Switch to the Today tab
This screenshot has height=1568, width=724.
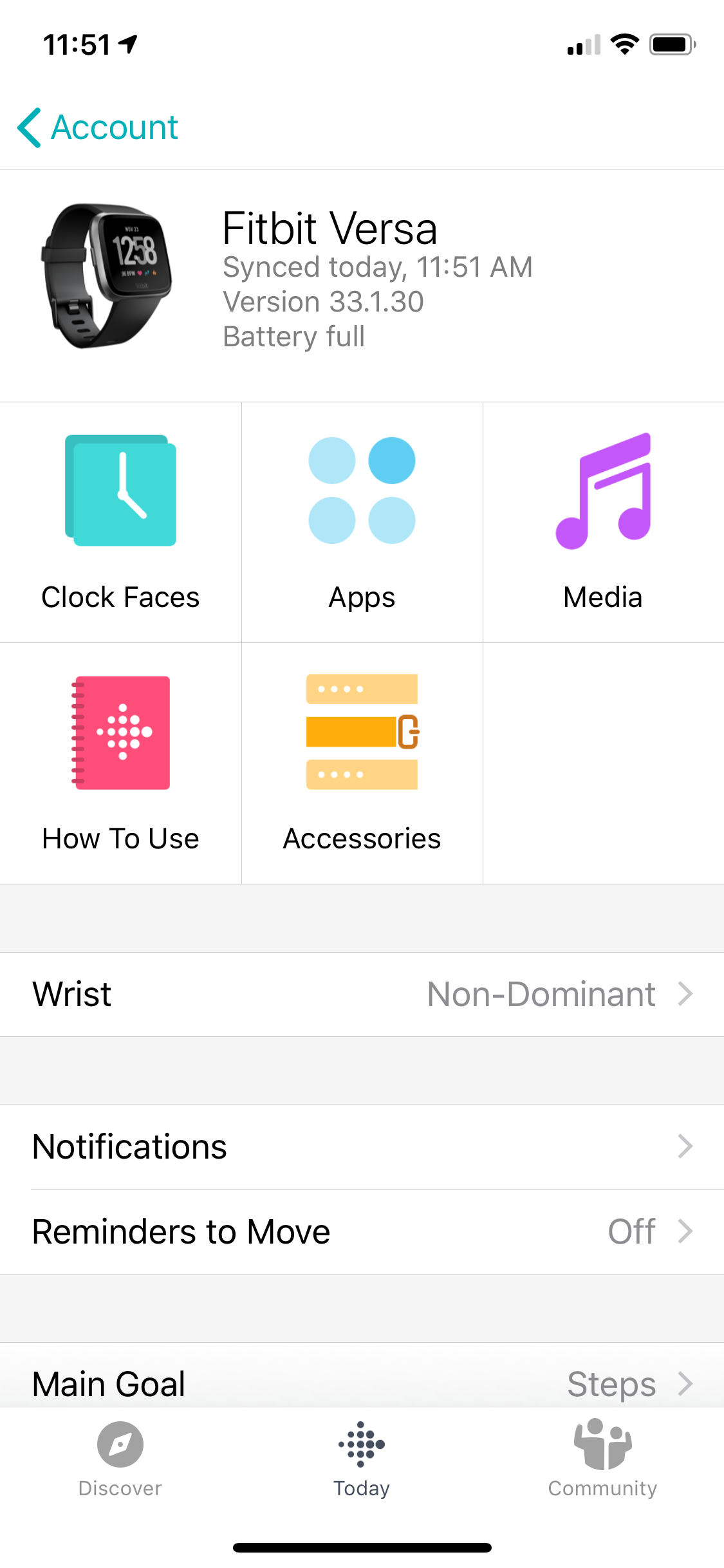tap(362, 1459)
